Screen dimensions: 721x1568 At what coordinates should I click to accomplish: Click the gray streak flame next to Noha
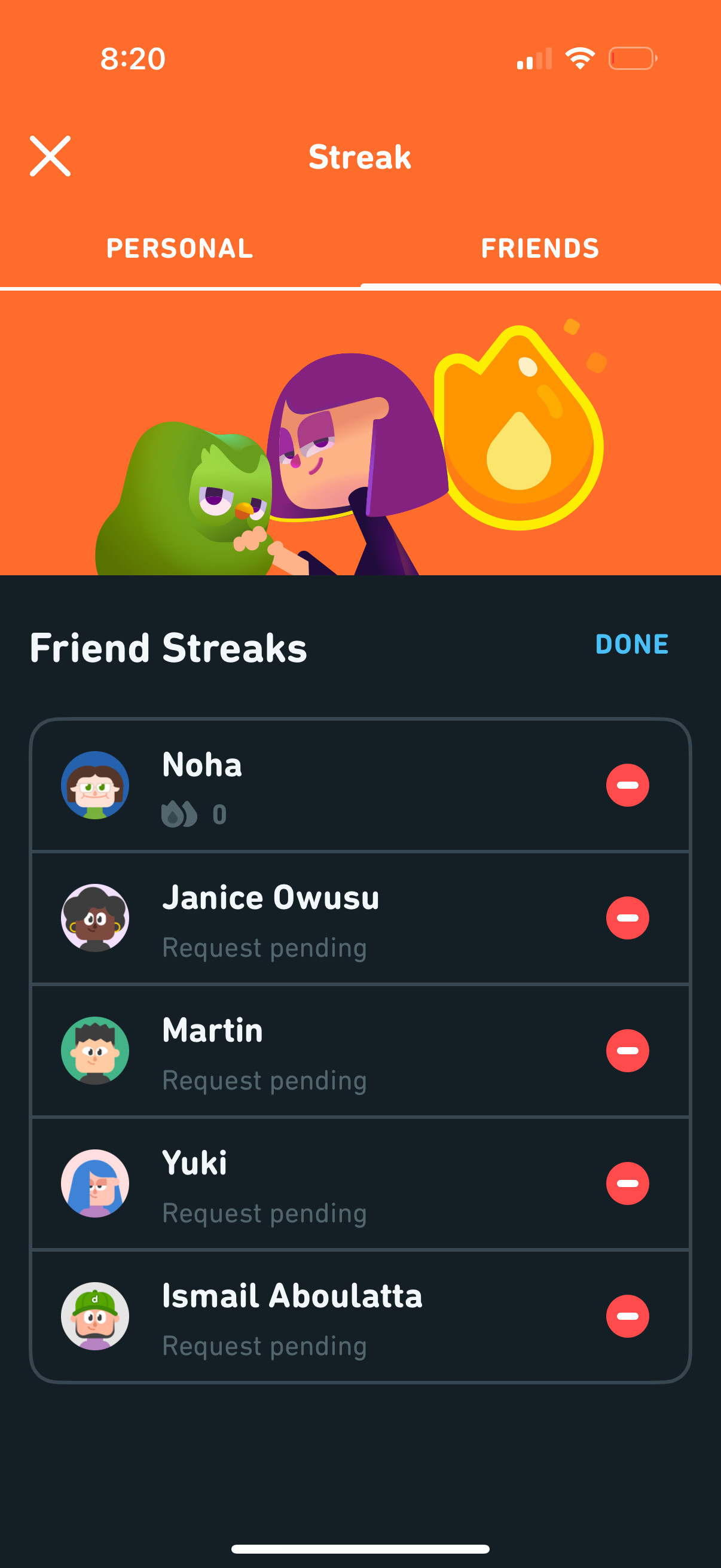(179, 813)
